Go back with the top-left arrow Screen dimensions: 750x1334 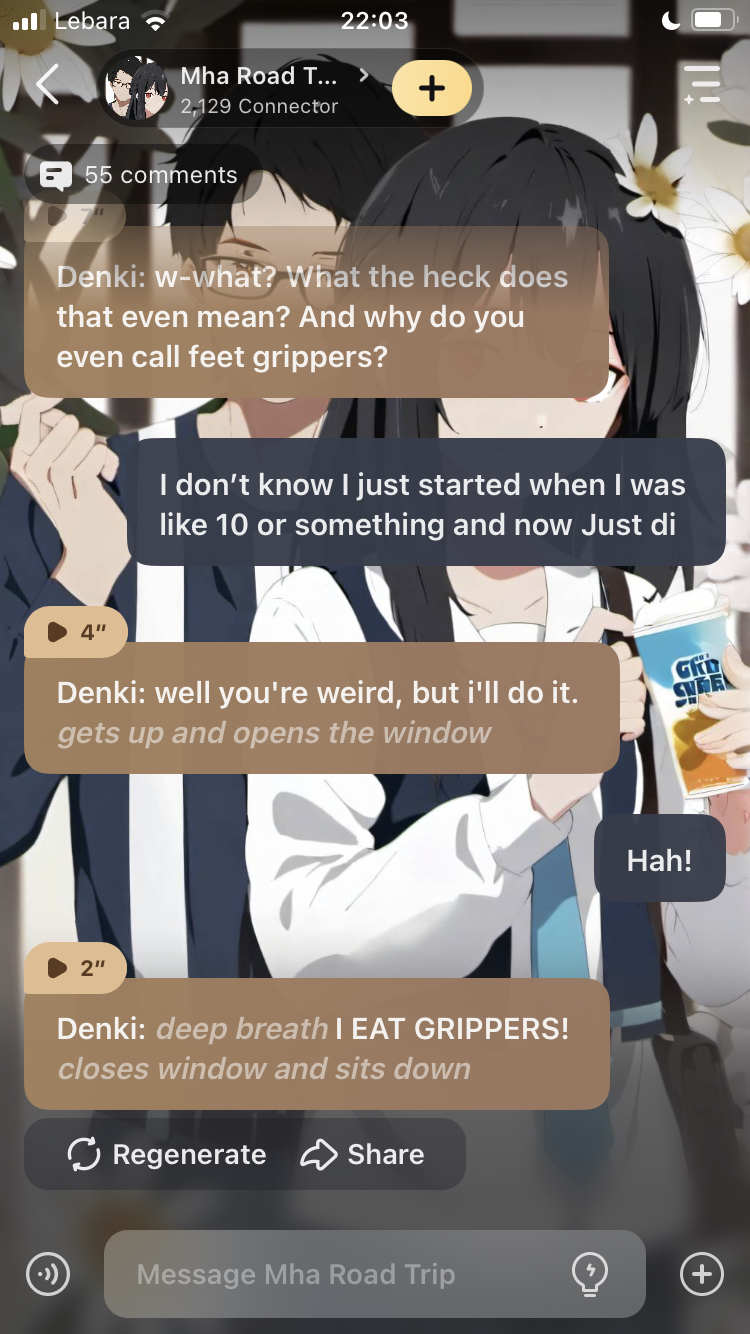[47, 85]
